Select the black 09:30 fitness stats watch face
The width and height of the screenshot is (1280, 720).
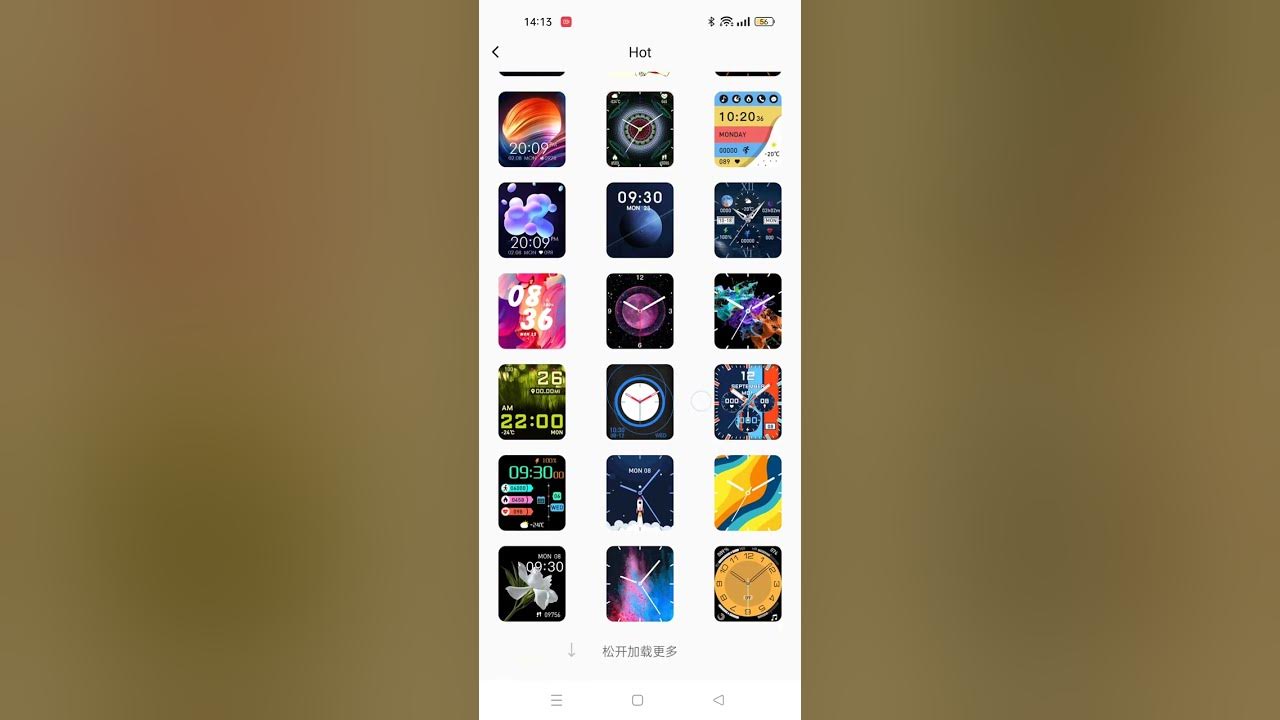tap(532, 493)
